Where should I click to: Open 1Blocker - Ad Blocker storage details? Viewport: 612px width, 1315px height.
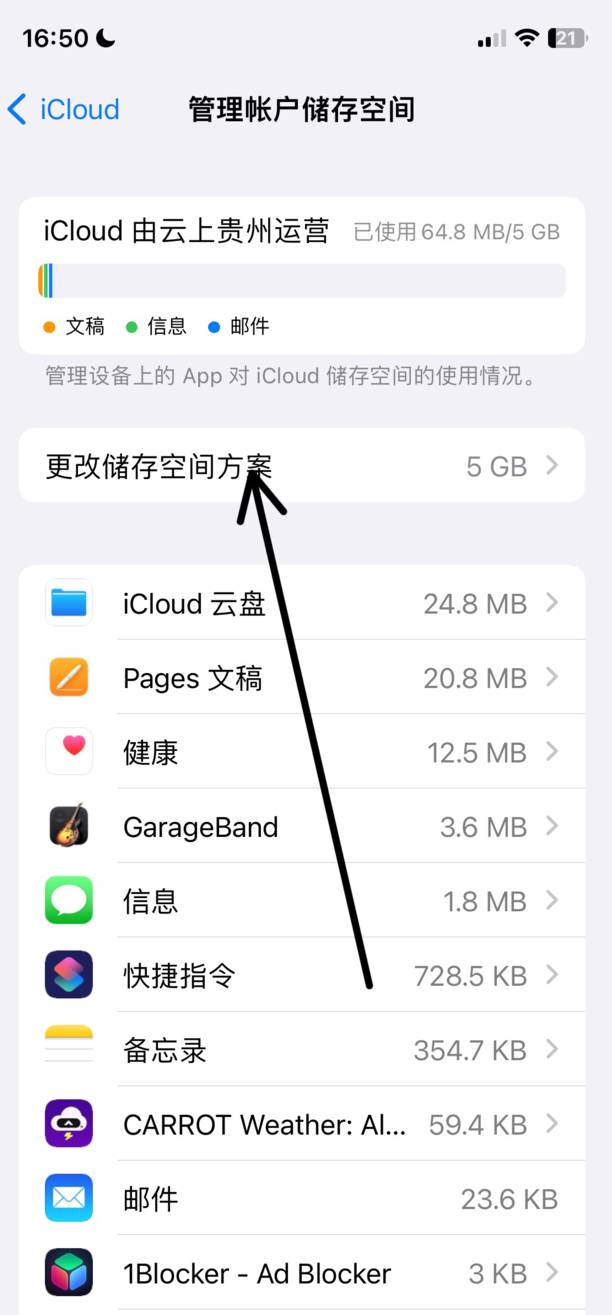point(301,1273)
